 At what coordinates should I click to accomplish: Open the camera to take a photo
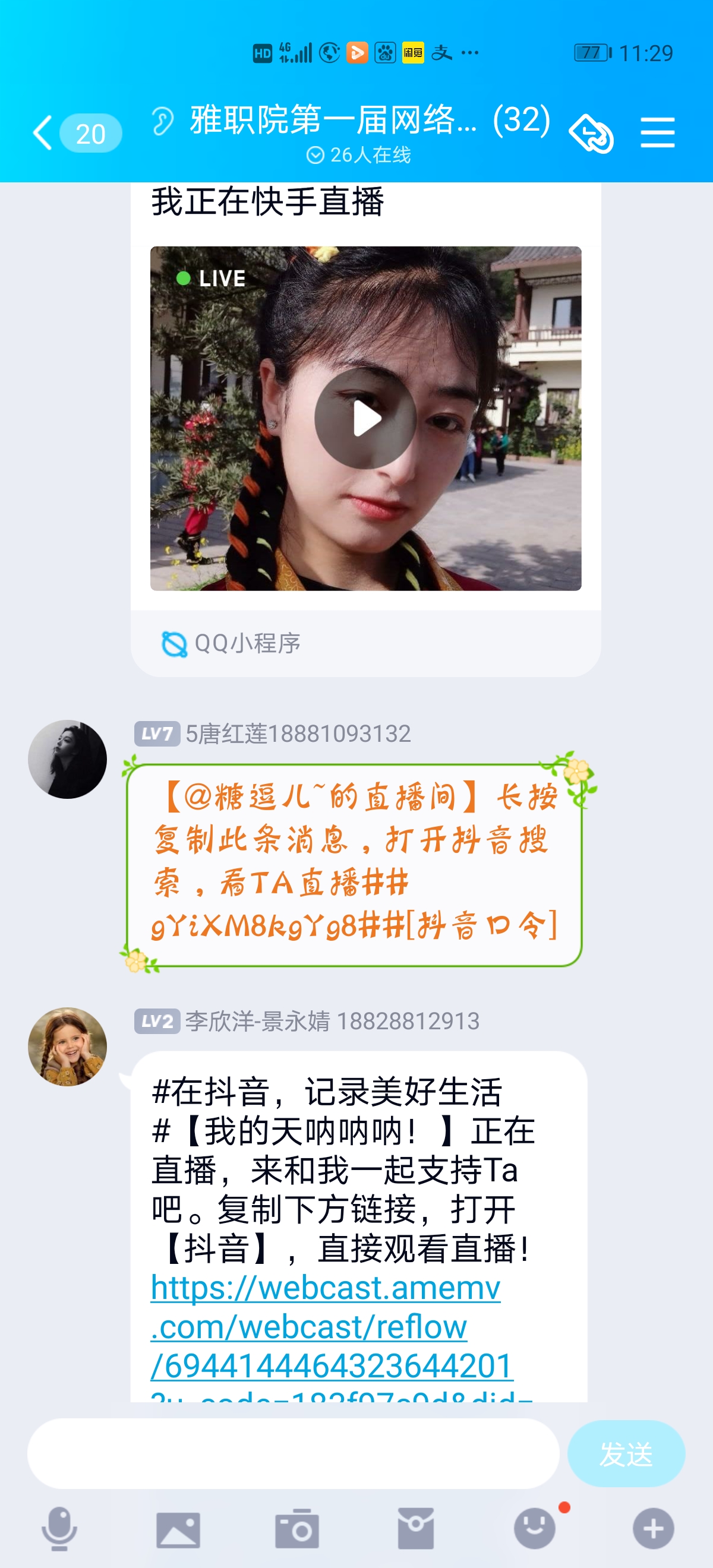tap(297, 1528)
